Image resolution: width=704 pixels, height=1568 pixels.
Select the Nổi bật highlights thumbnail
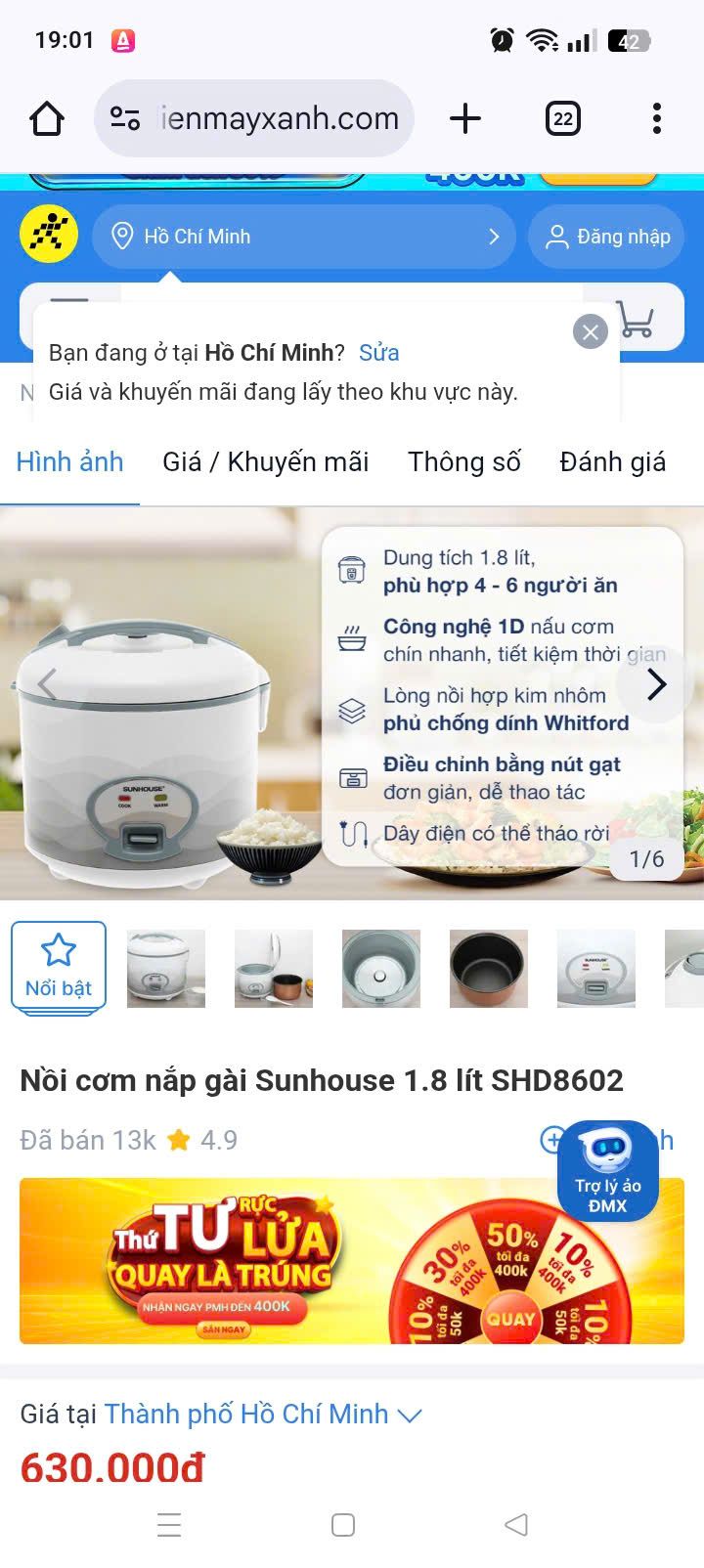(x=59, y=968)
